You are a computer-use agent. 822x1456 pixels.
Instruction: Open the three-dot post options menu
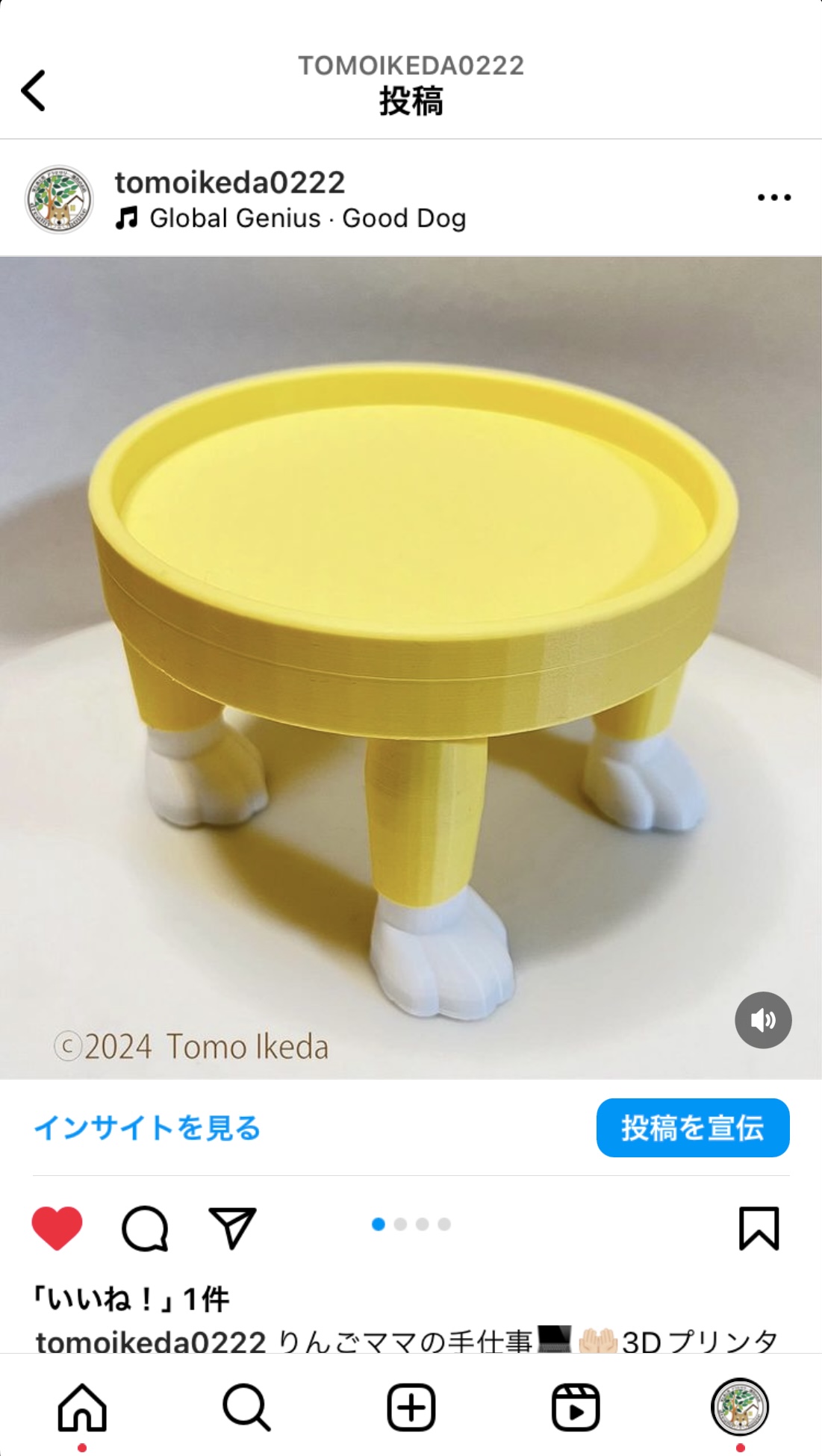pos(774,198)
